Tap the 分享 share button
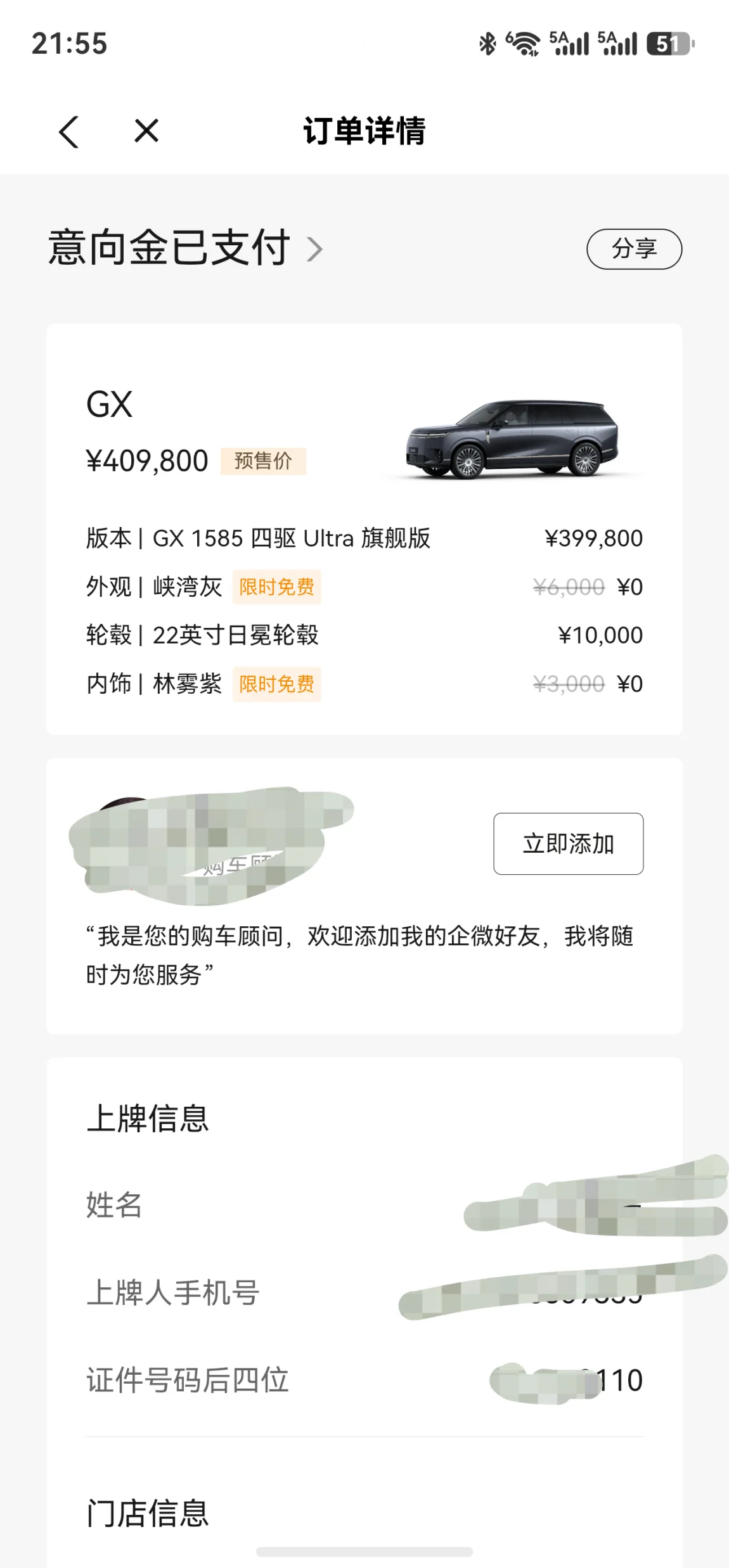This screenshot has height=1568, width=729. click(x=634, y=249)
